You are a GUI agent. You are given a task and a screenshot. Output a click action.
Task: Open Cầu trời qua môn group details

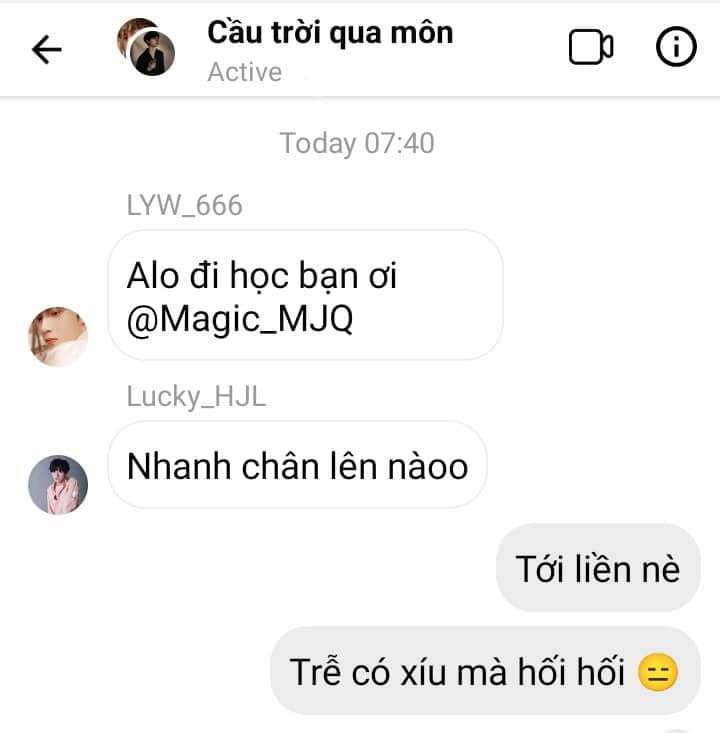(x=329, y=33)
